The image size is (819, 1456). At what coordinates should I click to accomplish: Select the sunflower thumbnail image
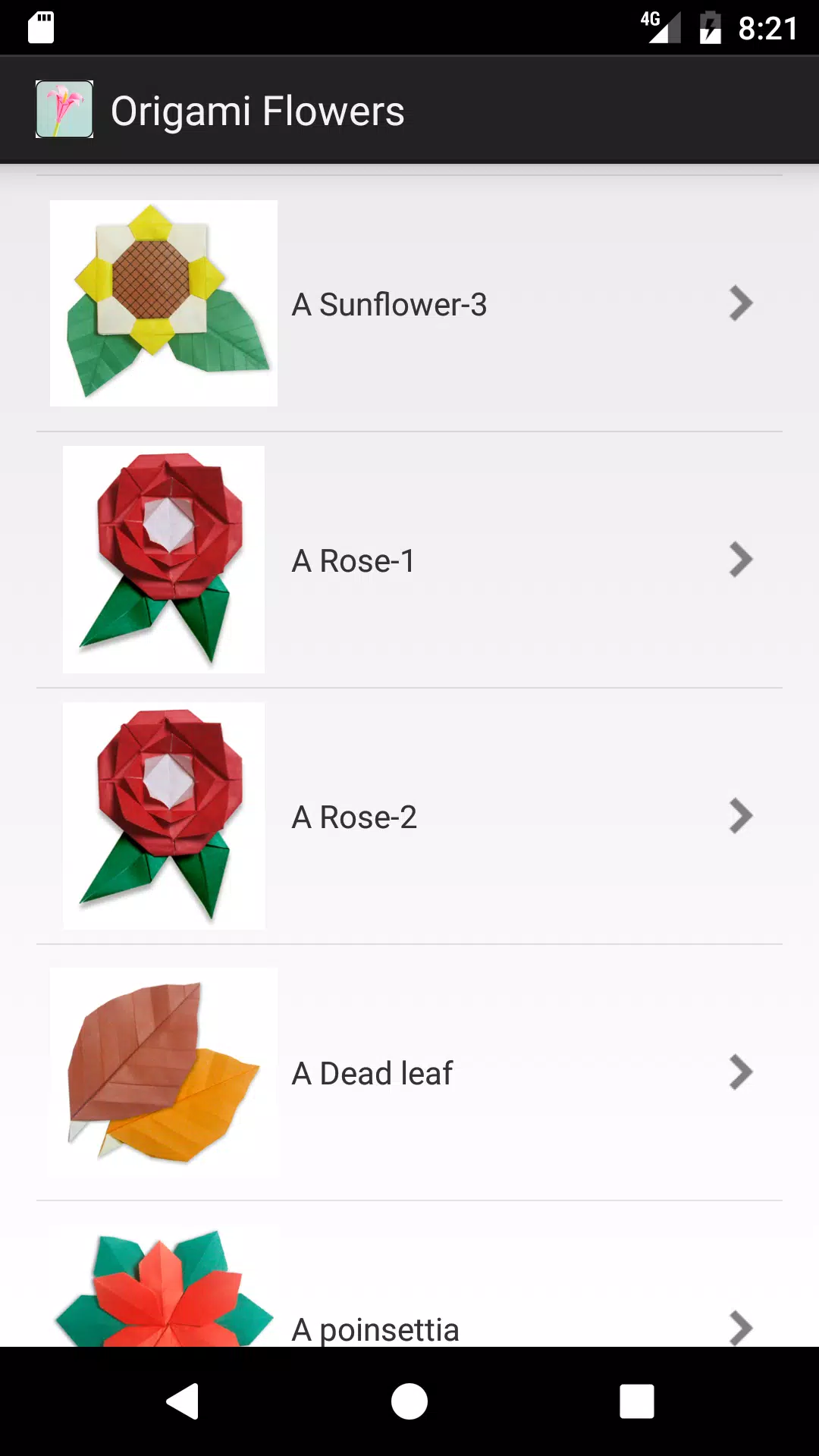coord(163,303)
